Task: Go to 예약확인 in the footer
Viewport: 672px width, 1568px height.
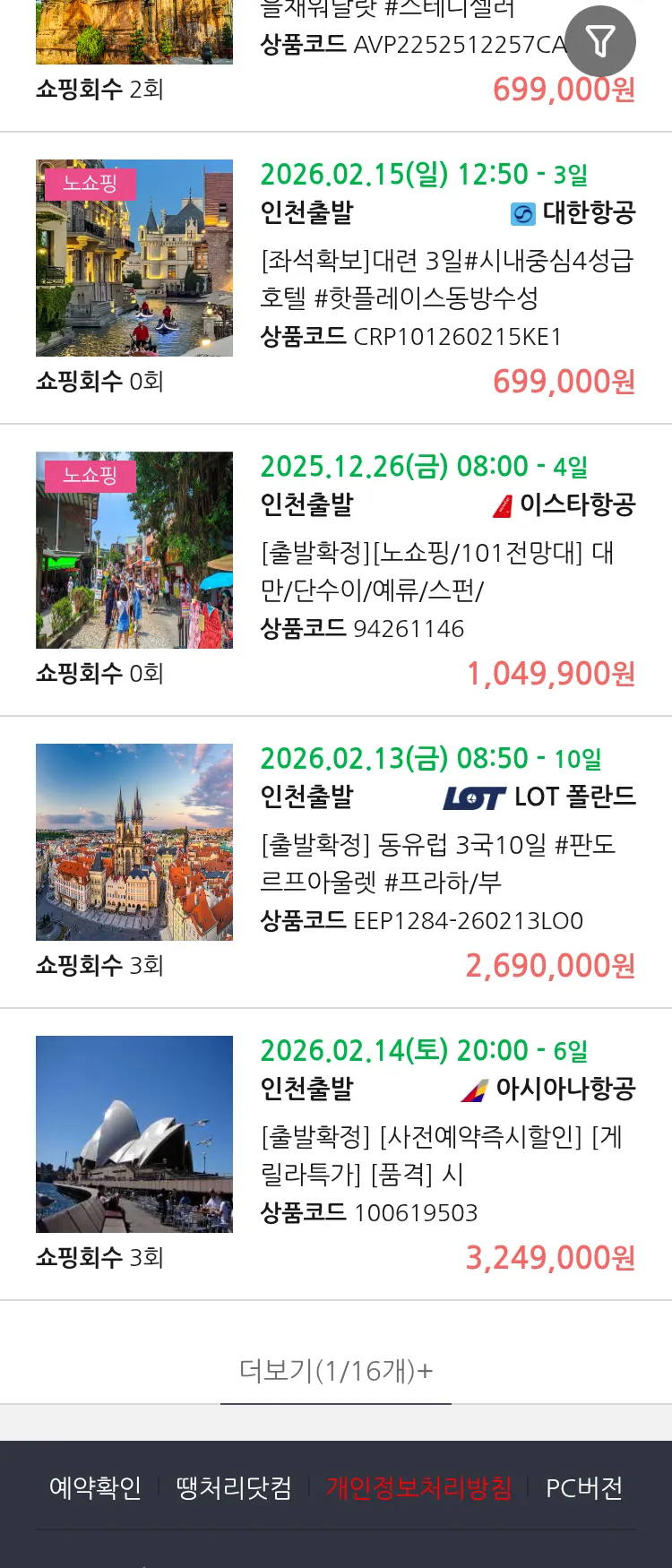Action: tap(95, 1488)
